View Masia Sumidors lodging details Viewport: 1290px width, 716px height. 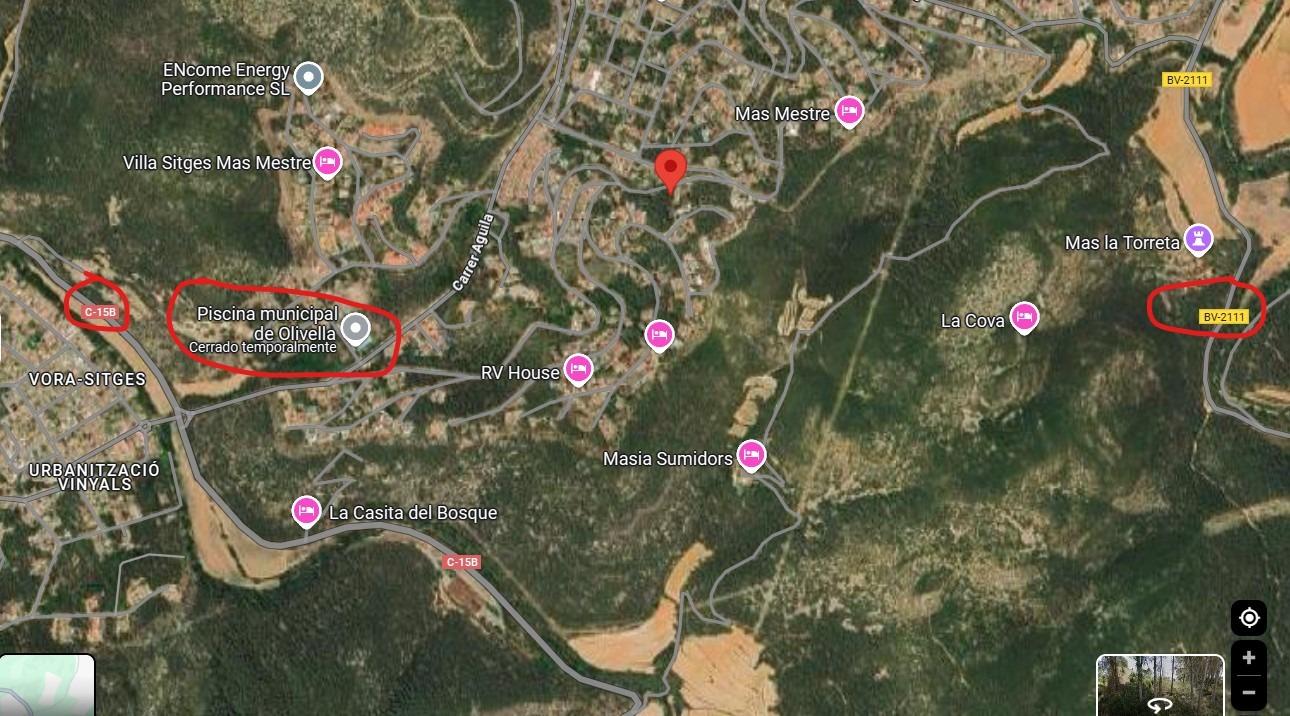coord(751,456)
